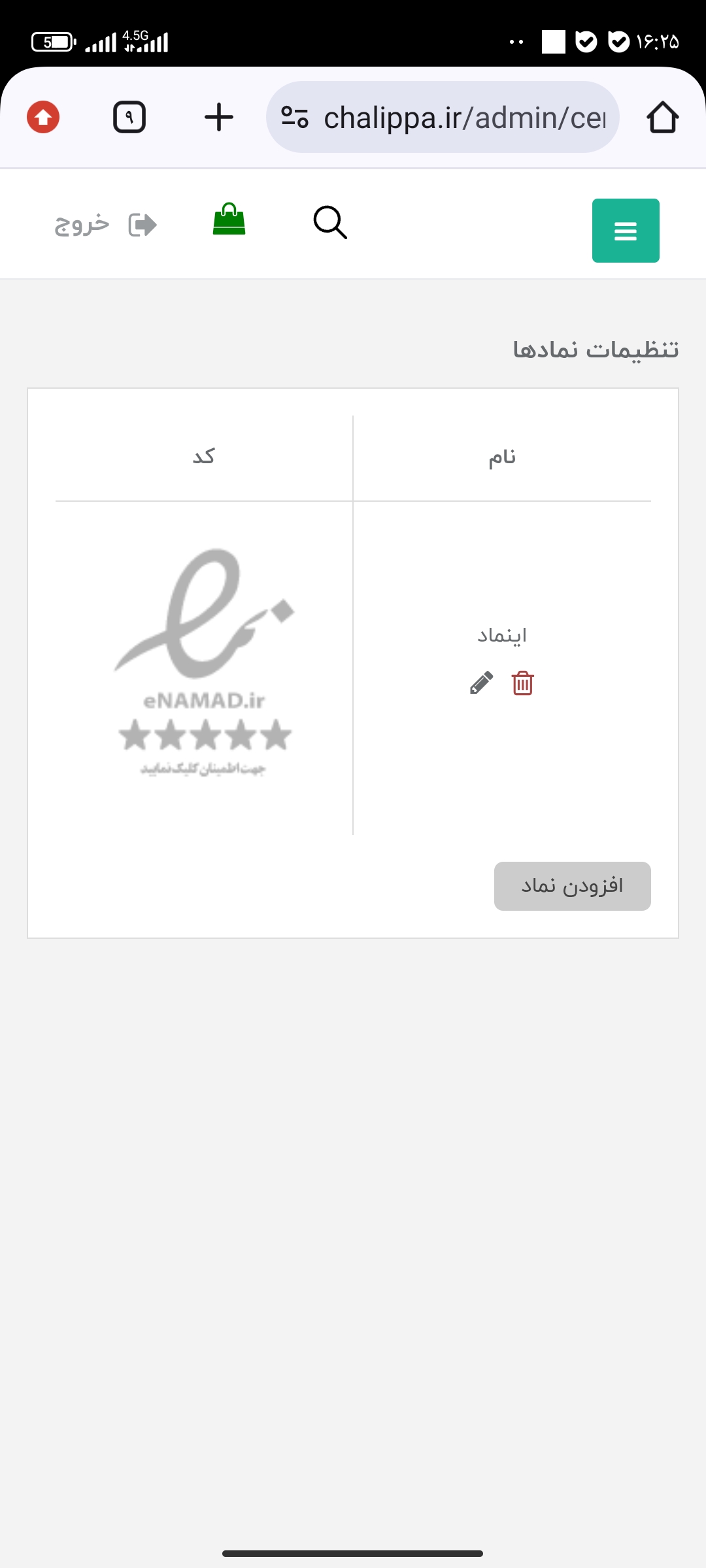Open the tab switcher showing ۹ tabs
This screenshot has width=706, height=1568.
coord(129,118)
